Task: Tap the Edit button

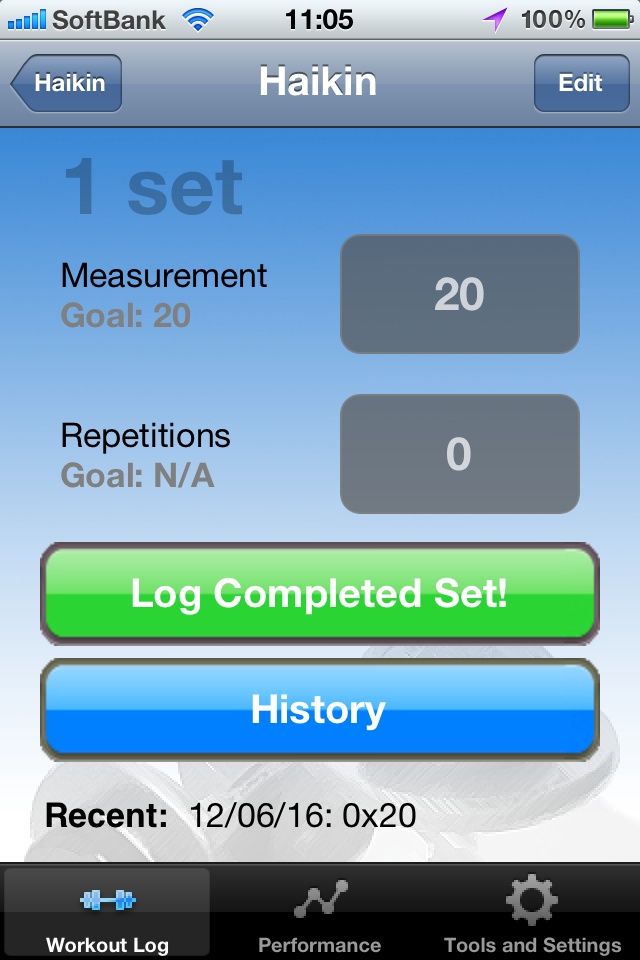Action: click(x=580, y=83)
